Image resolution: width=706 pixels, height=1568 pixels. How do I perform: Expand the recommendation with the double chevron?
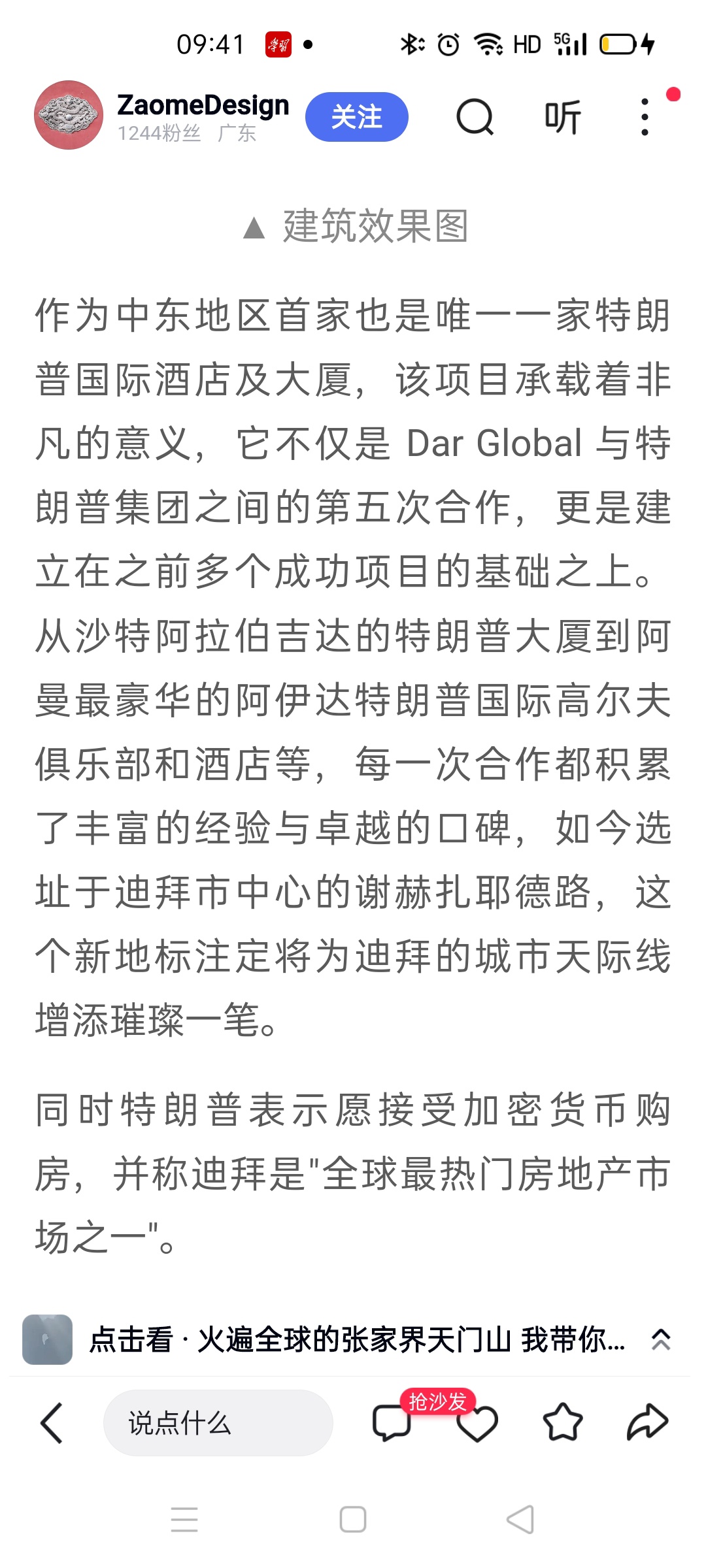(x=661, y=1339)
